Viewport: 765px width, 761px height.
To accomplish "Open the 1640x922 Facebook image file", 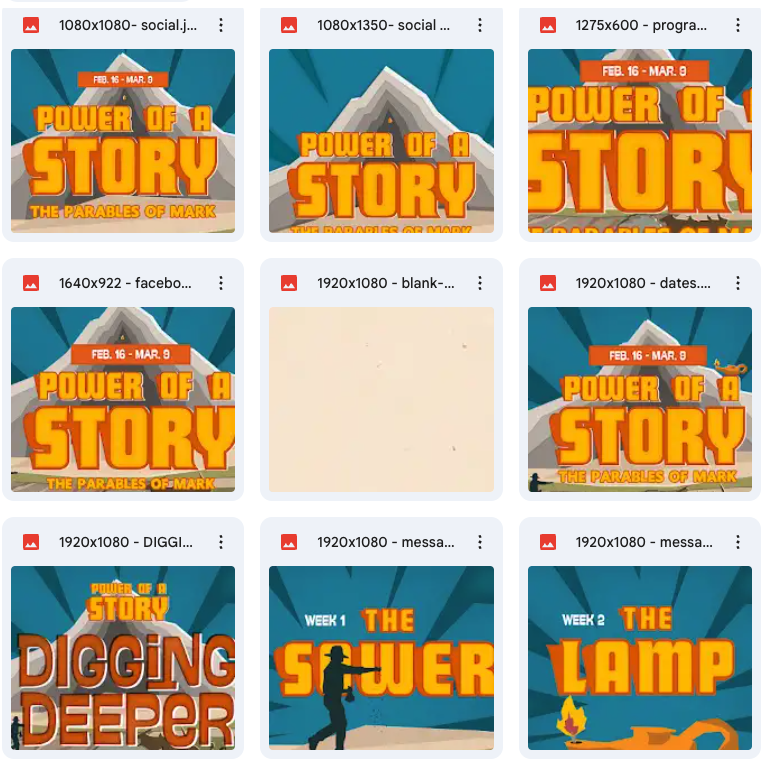I will (123, 398).
